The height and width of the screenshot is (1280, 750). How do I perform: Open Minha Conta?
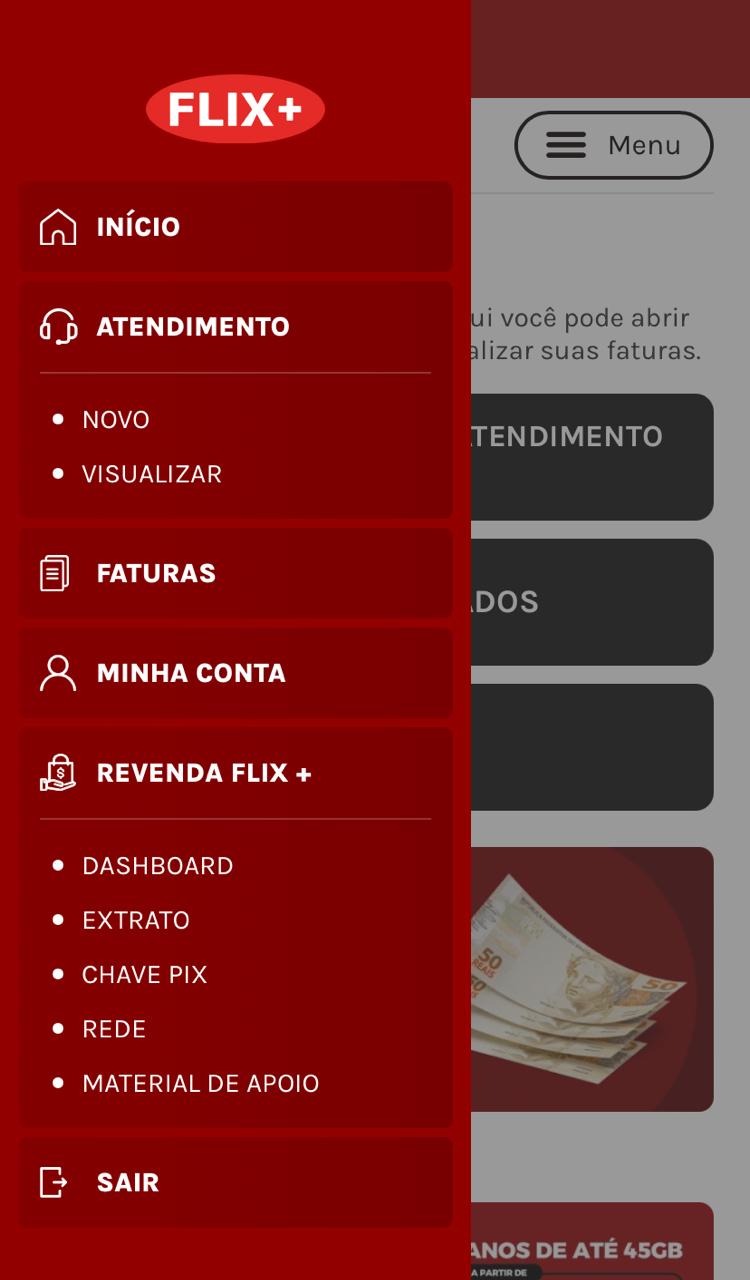pyautogui.click(x=235, y=673)
